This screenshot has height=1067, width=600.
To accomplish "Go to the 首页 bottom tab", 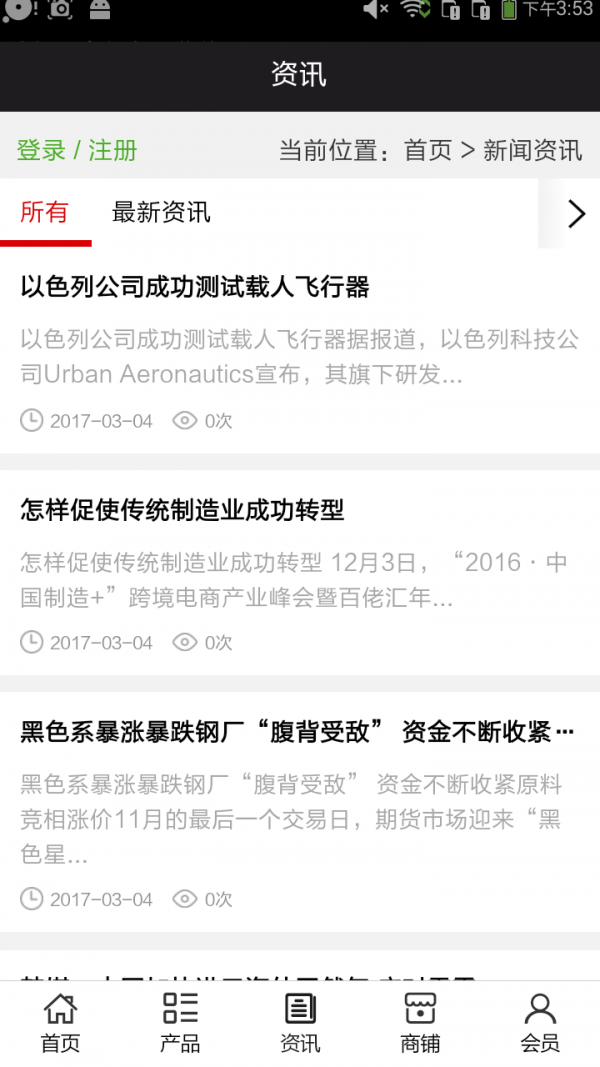I will click(x=60, y=1023).
